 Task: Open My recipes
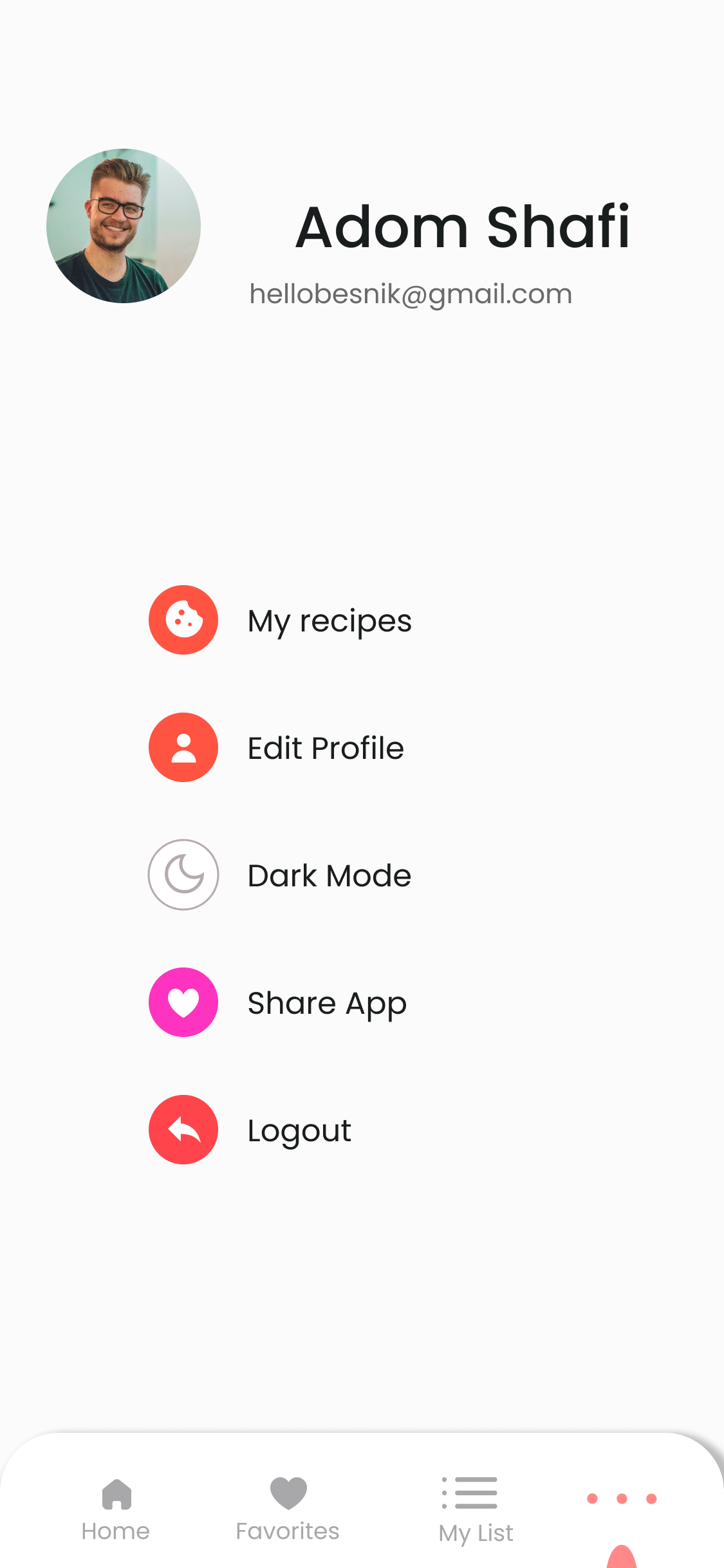pos(281,621)
